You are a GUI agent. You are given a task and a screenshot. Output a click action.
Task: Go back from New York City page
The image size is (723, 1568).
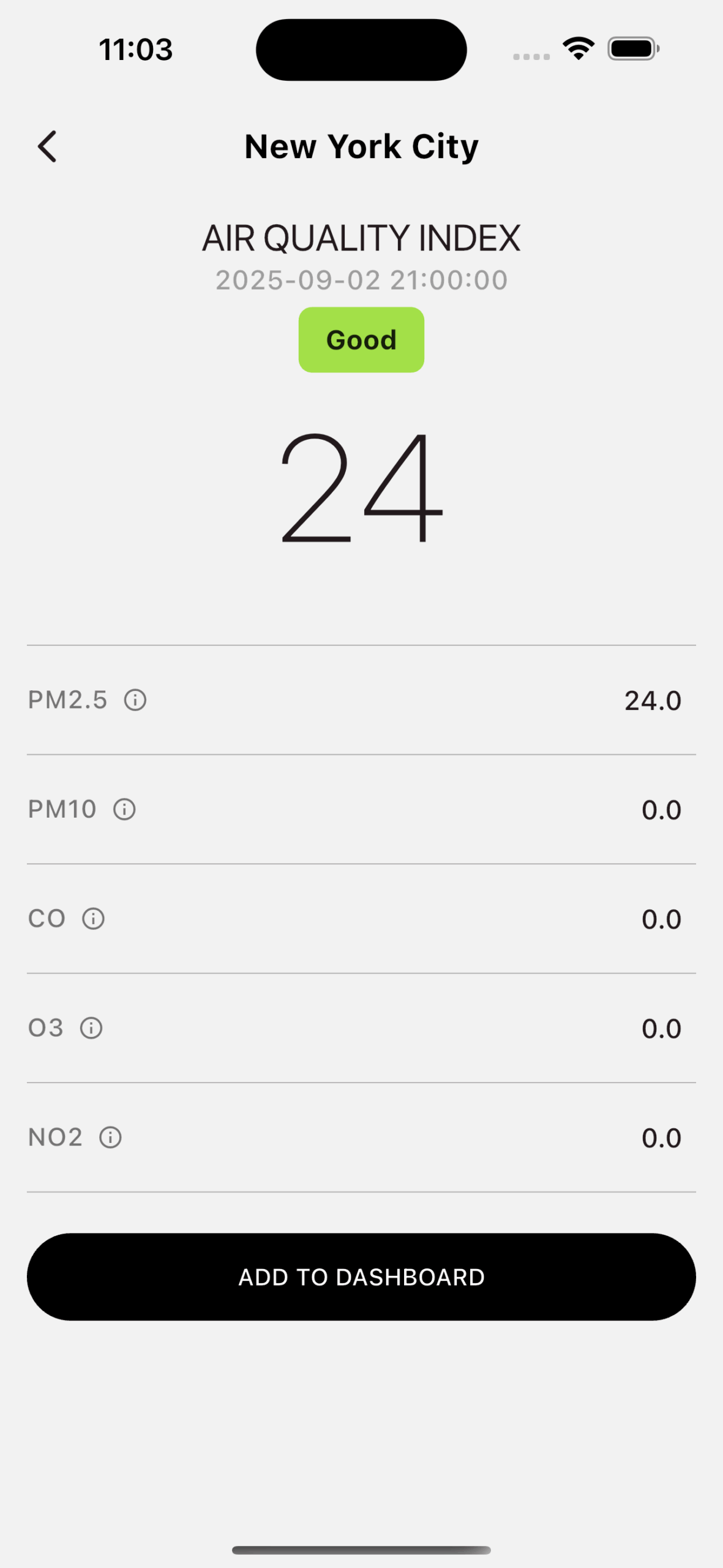[x=47, y=146]
